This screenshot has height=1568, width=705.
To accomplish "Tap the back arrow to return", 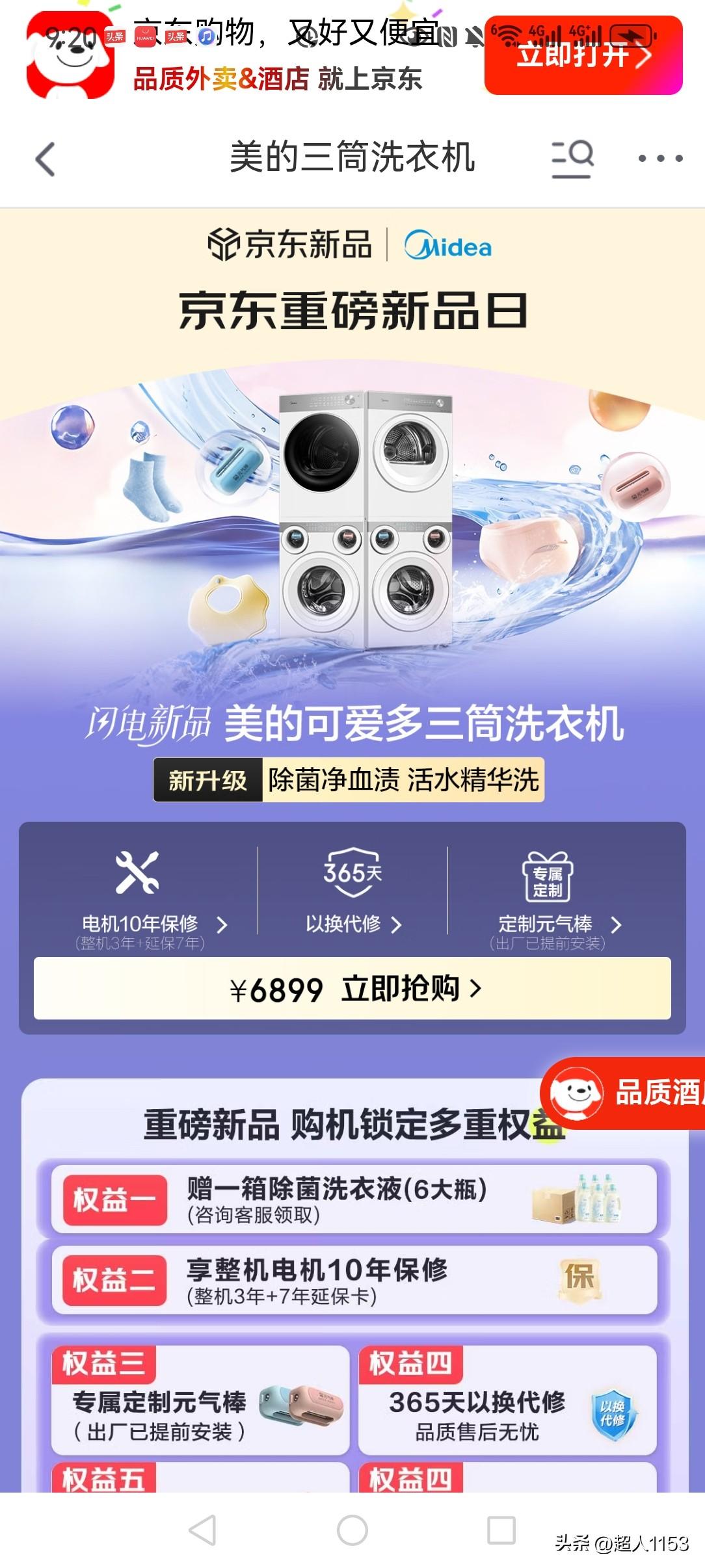I will click(46, 158).
